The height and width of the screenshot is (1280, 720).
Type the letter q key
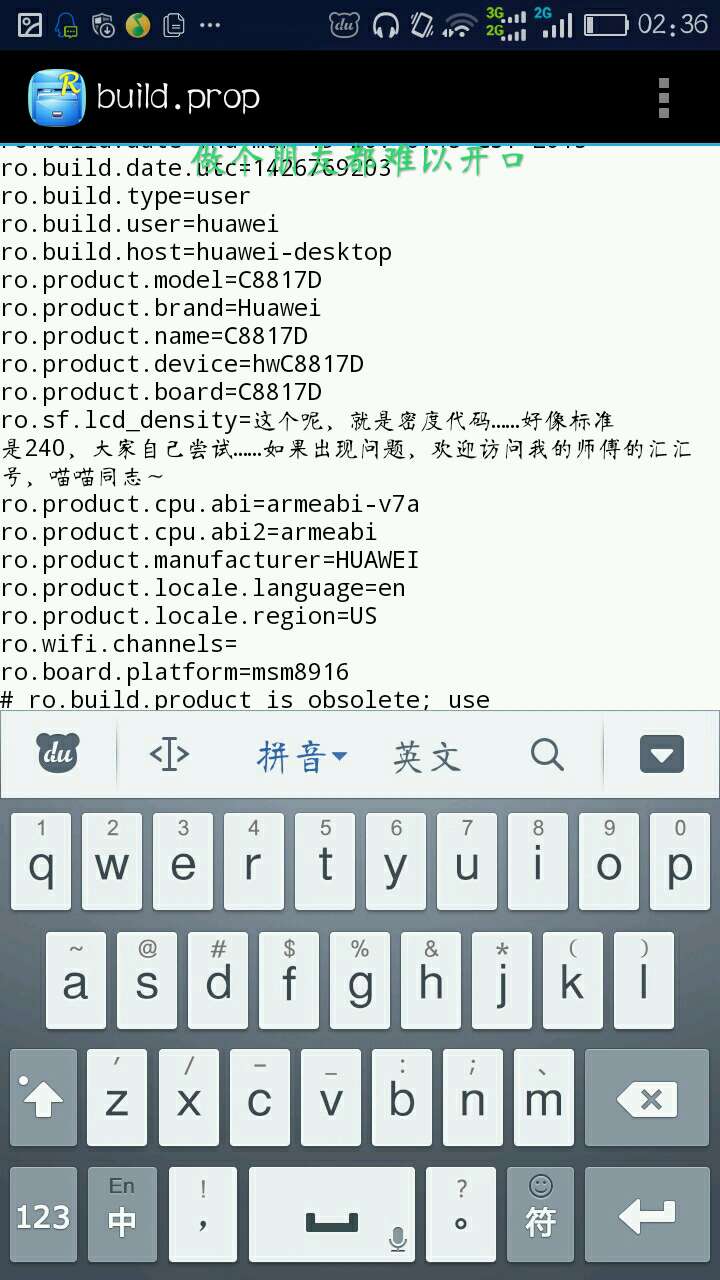pyautogui.click(x=41, y=862)
